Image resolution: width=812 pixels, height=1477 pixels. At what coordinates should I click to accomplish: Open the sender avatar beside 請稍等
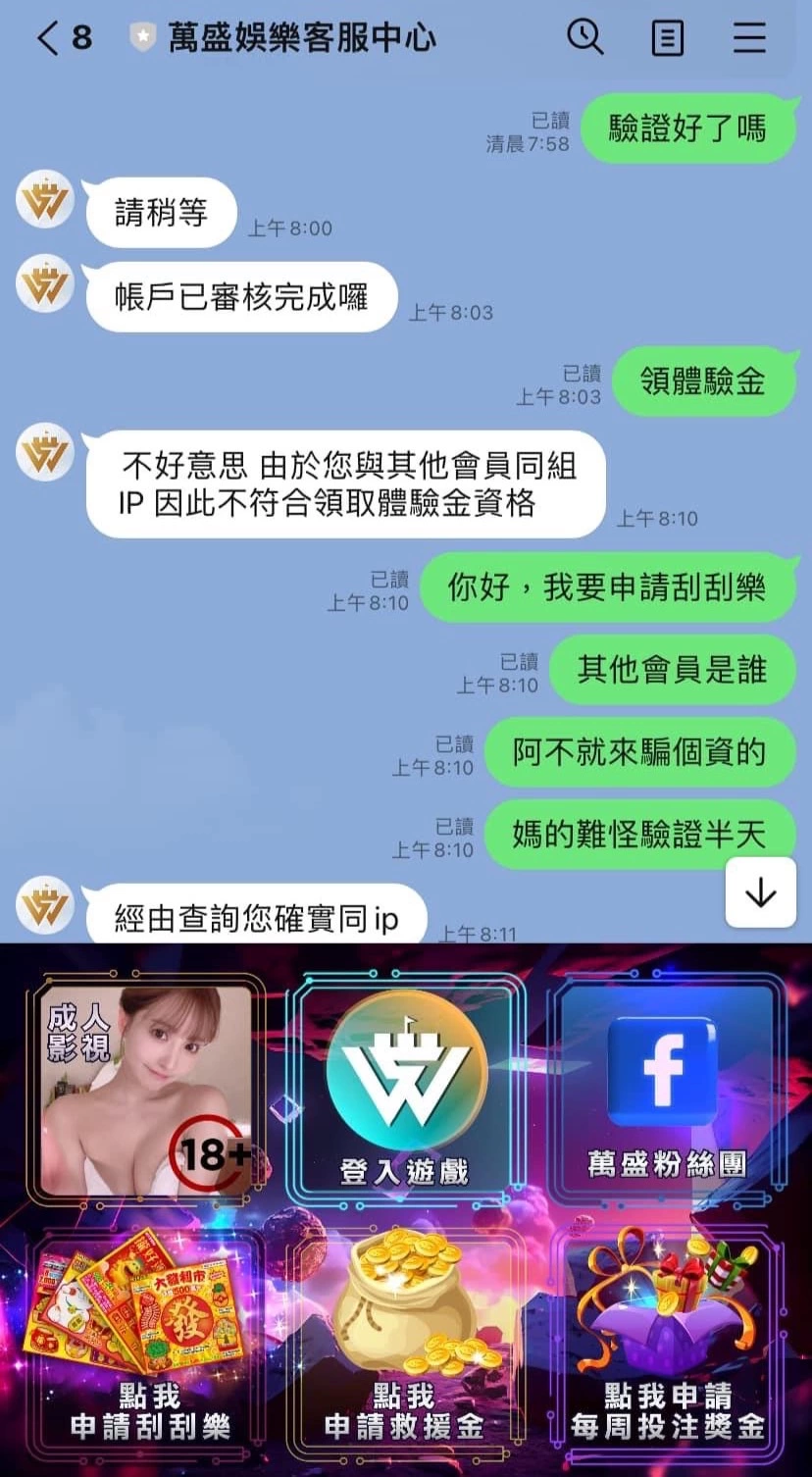pyautogui.click(x=45, y=200)
